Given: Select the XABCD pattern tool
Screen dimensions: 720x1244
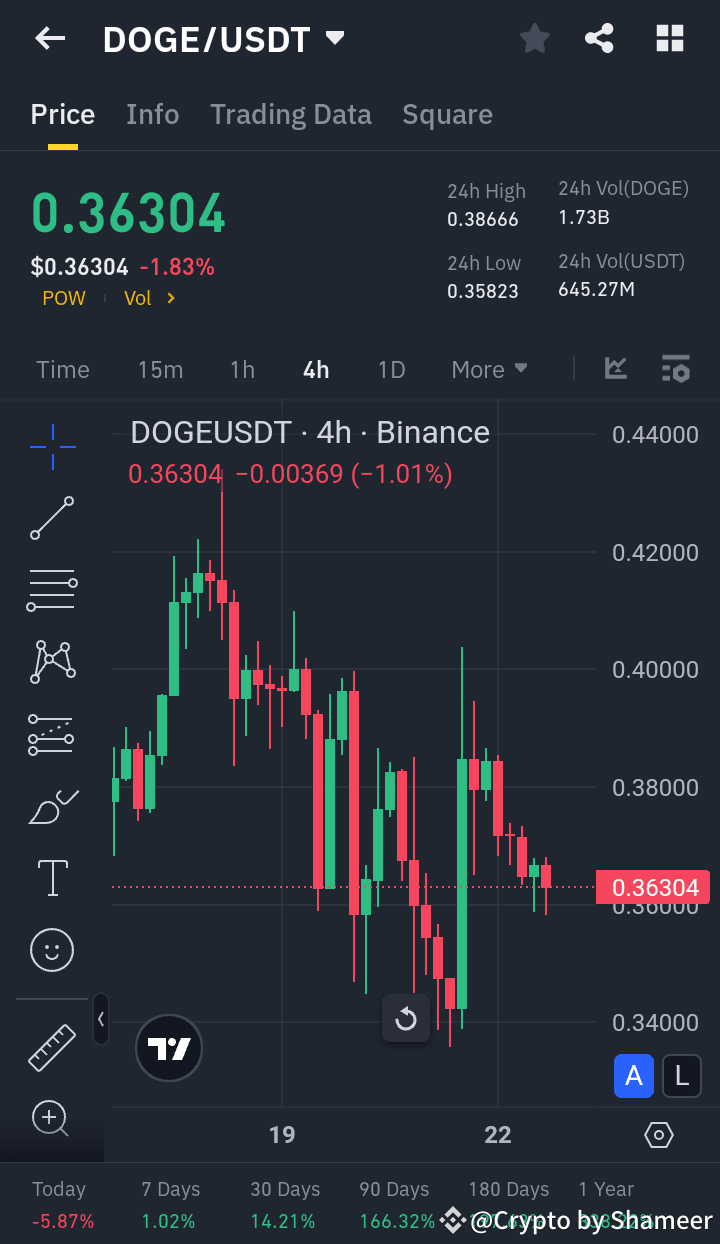Looking at the screenshot, I should click(x=52, y=661).
